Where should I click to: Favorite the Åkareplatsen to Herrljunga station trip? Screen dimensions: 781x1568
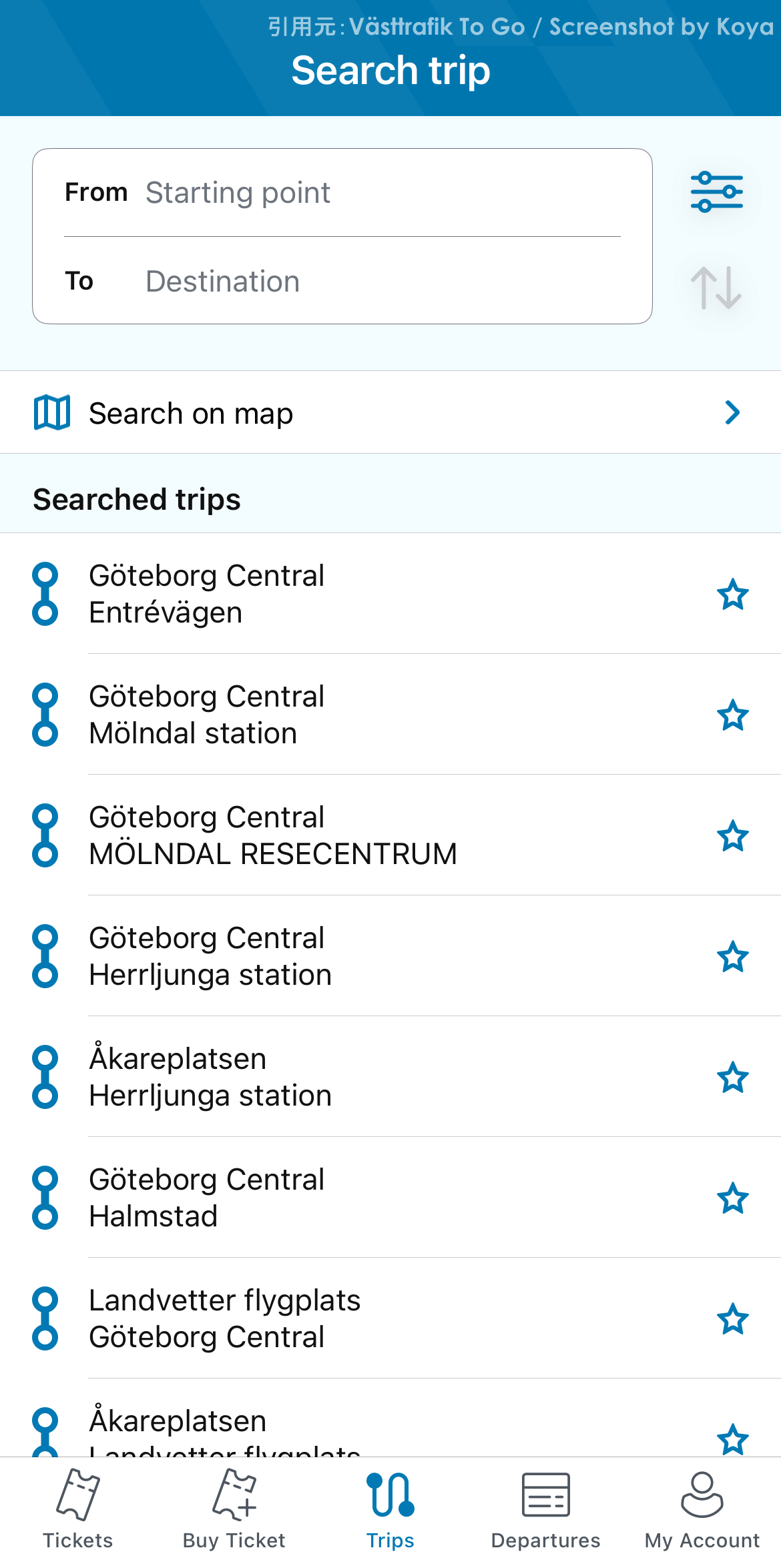click(732, 1077)
